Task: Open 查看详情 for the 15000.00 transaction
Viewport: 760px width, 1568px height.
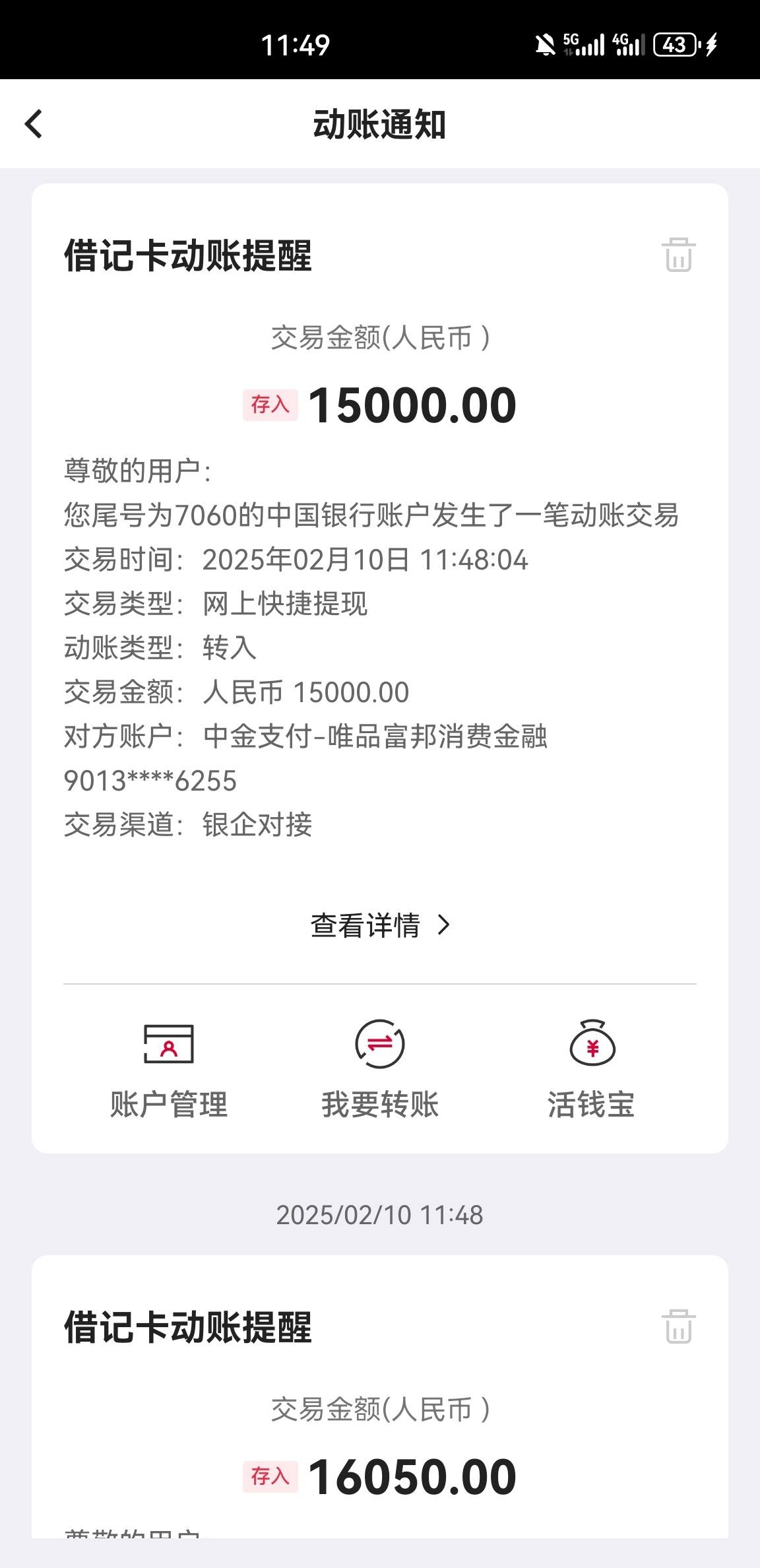Action: (x=380, y=925)
